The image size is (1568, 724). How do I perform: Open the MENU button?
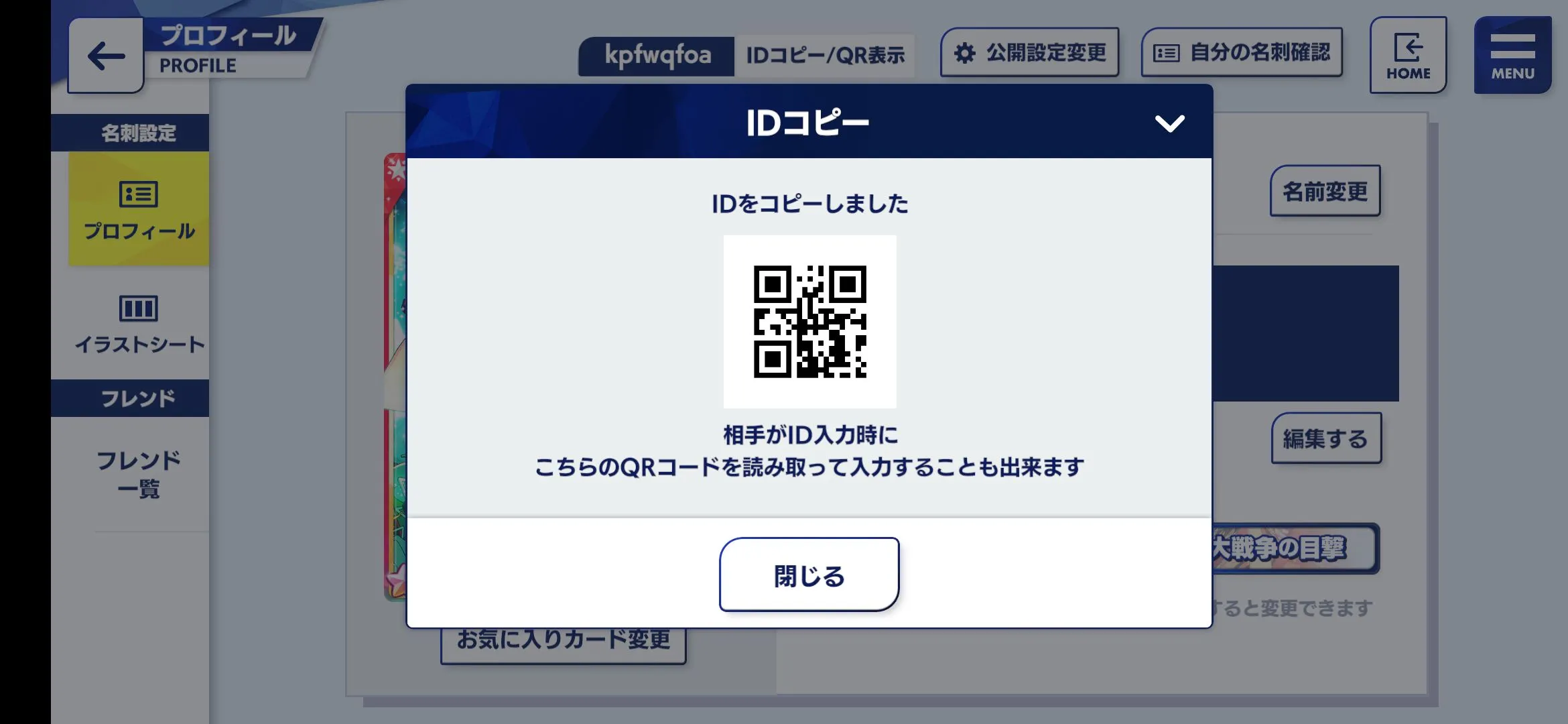click(1512, 56)
